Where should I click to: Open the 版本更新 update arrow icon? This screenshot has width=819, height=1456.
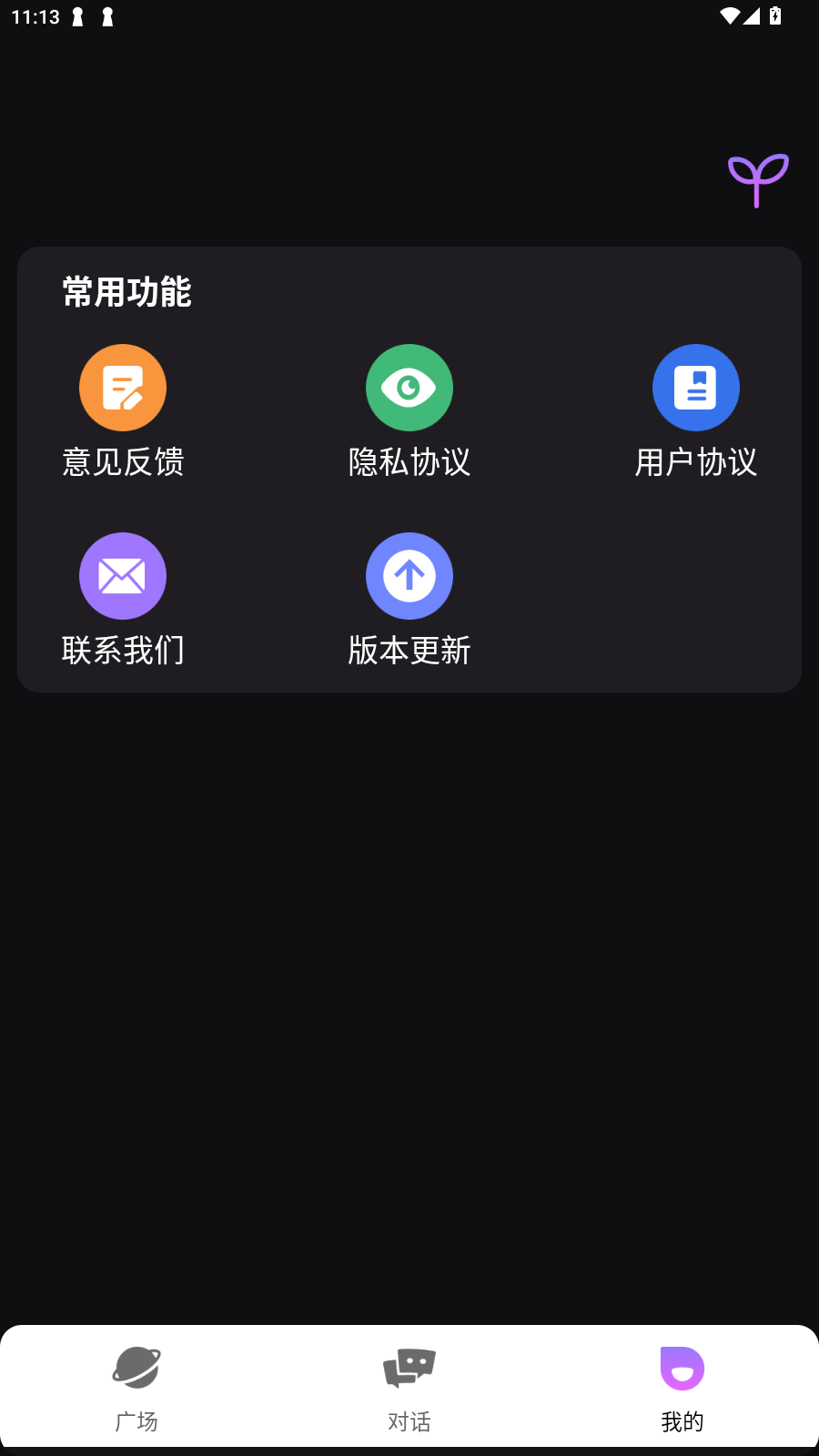(x=409, y=576)
